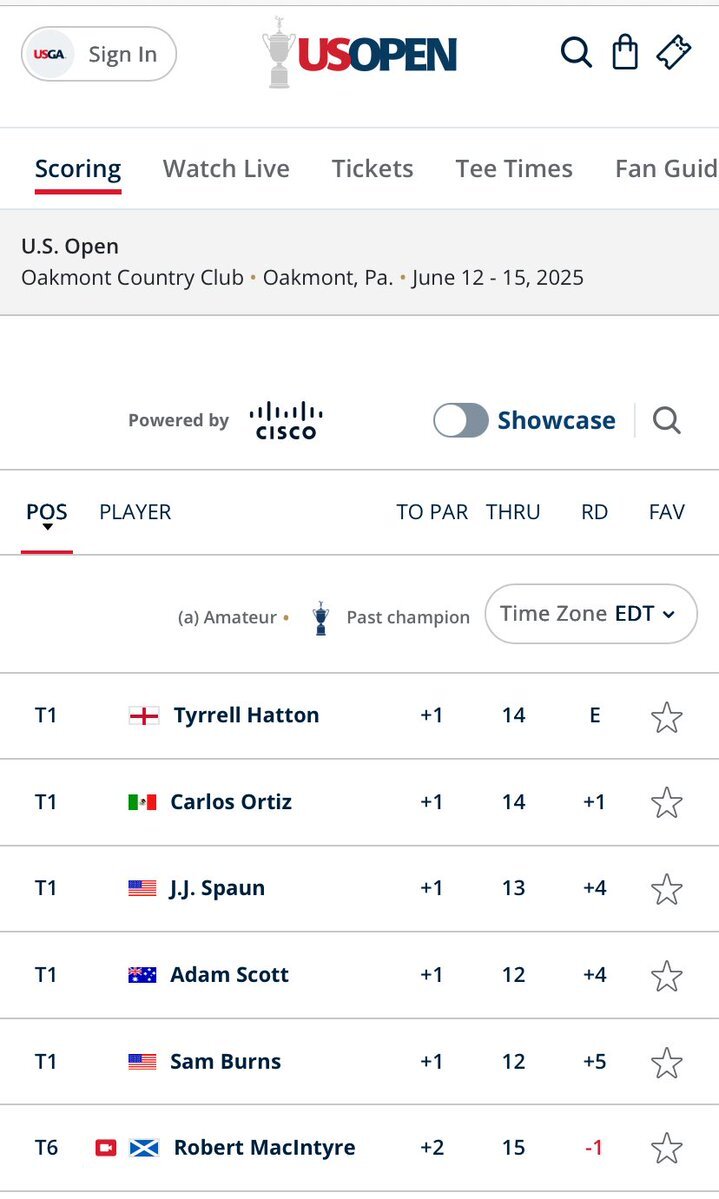Go to the Tee Times tab

pyautogui.click(x=514, y=168)
